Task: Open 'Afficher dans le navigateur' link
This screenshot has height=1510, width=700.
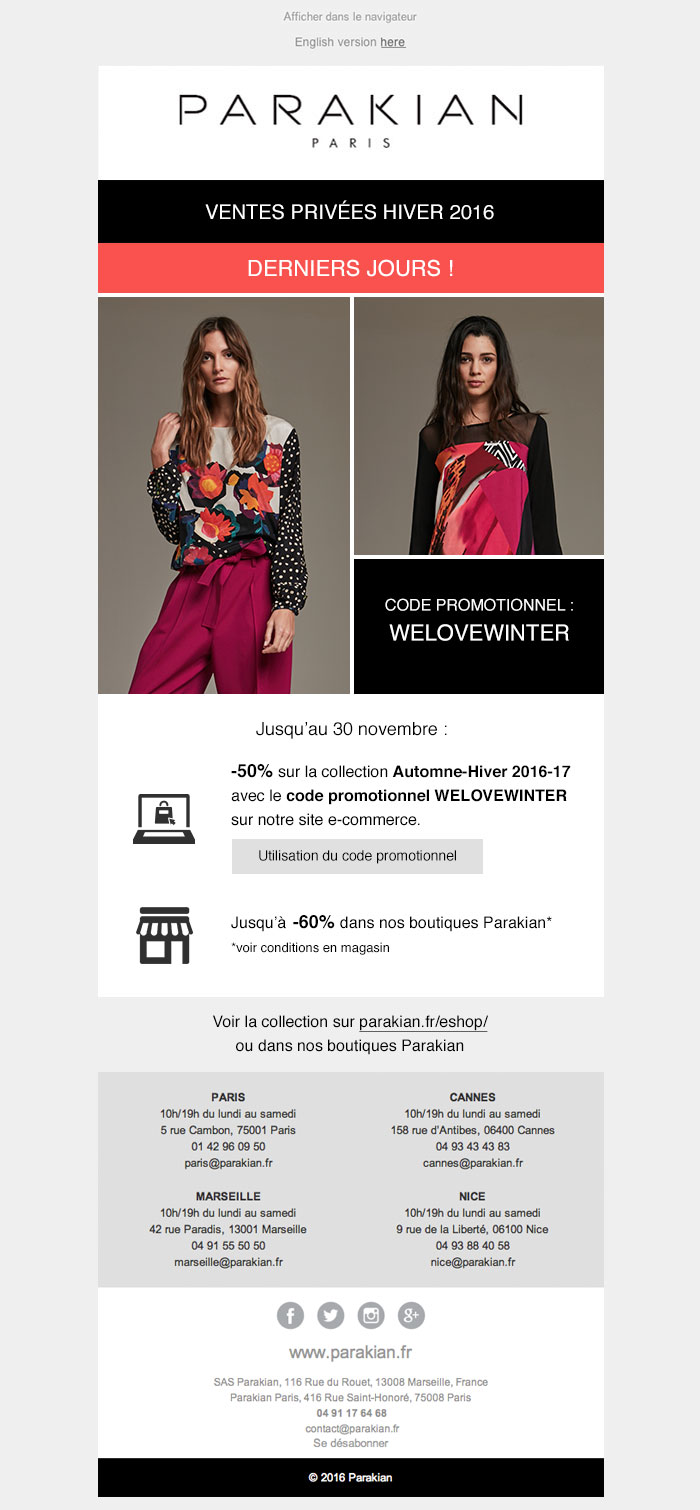Action: tap(350, 17)
